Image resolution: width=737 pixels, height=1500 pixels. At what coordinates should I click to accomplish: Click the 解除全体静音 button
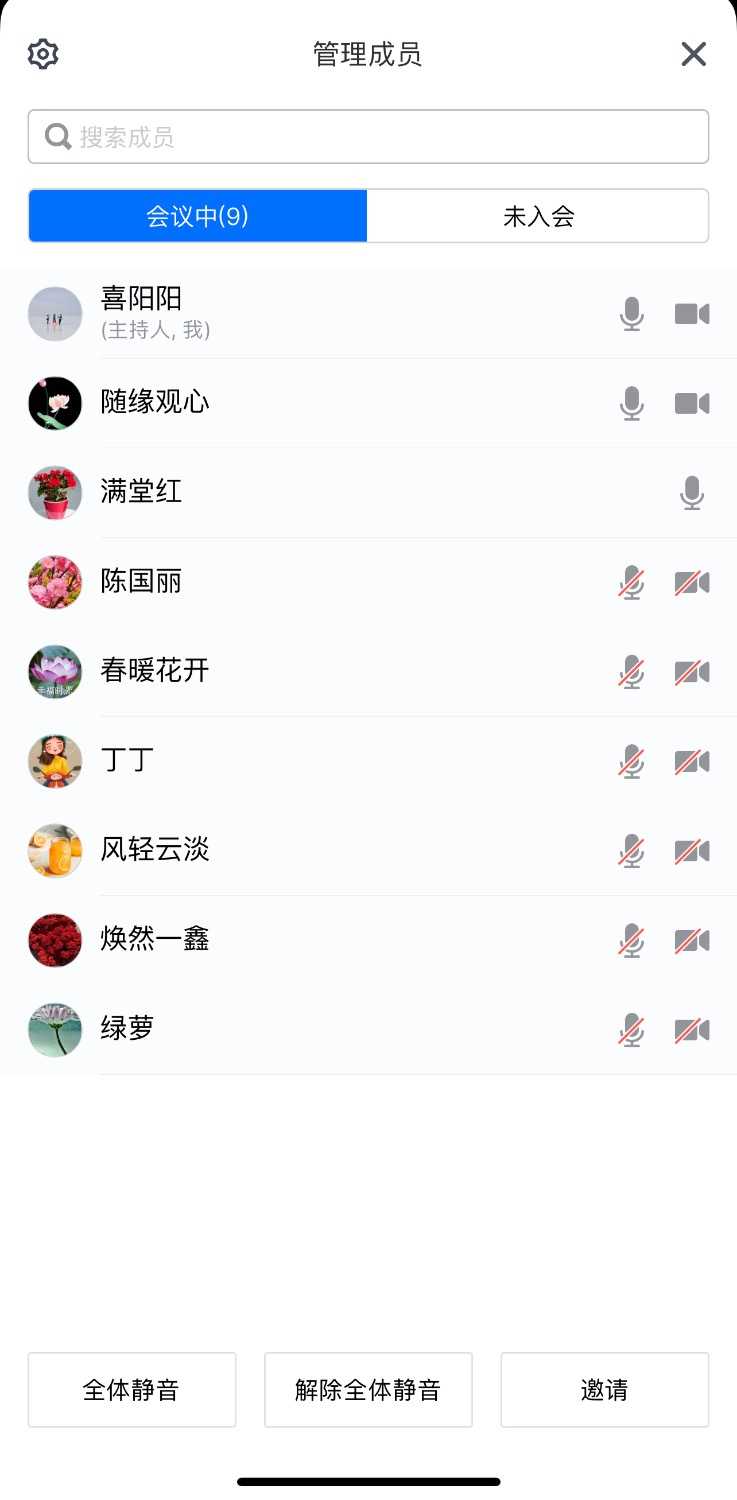(368, 1389)
